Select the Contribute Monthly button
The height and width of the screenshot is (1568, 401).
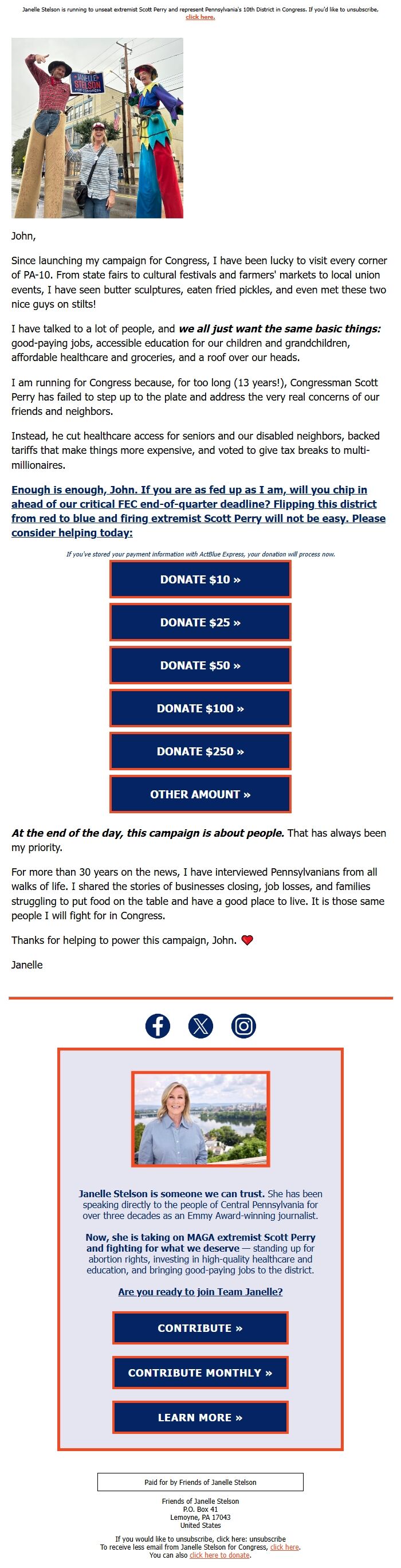click(x=200, y=1373)
